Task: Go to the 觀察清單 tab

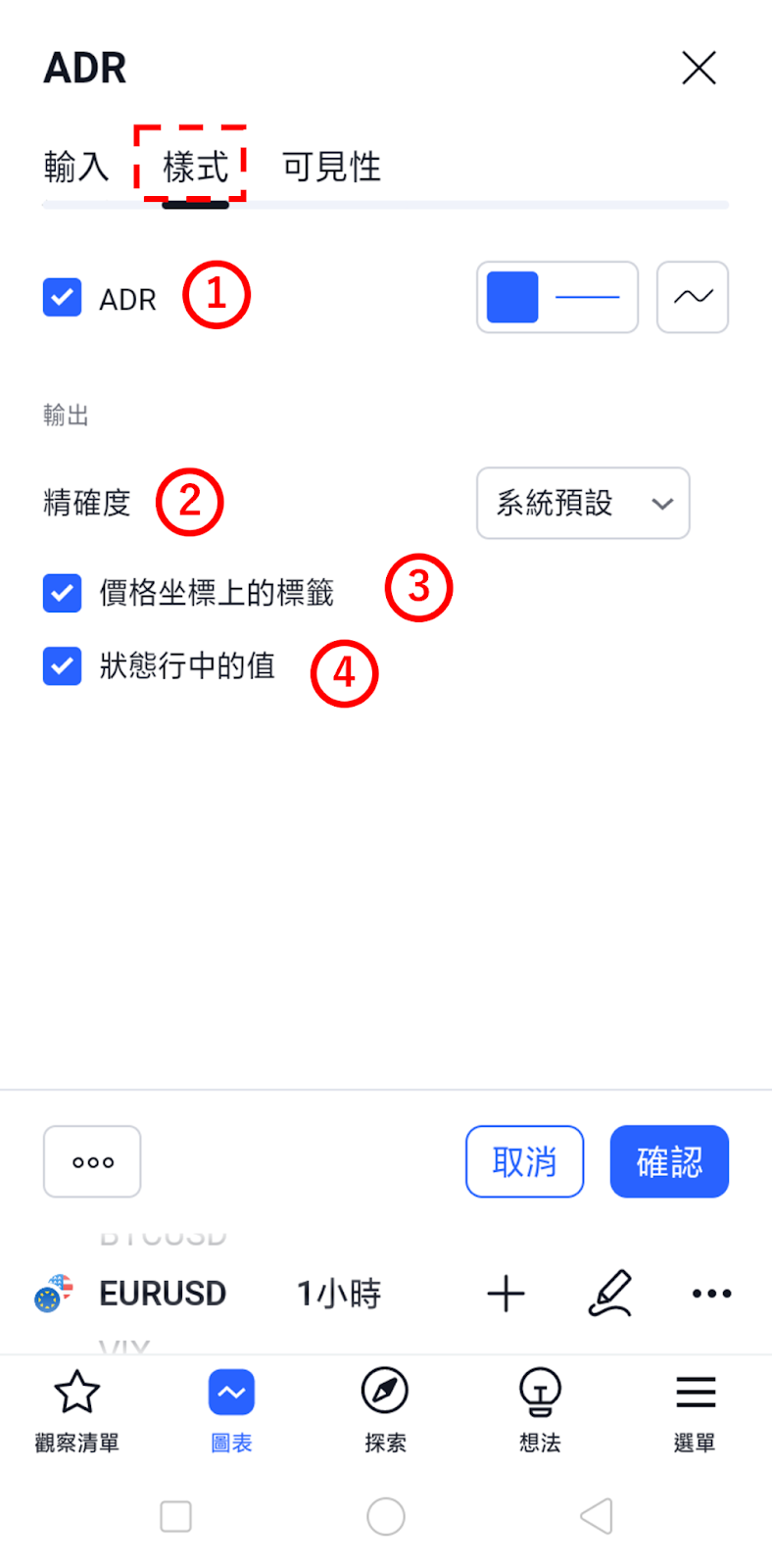Action: point(76,1411)
